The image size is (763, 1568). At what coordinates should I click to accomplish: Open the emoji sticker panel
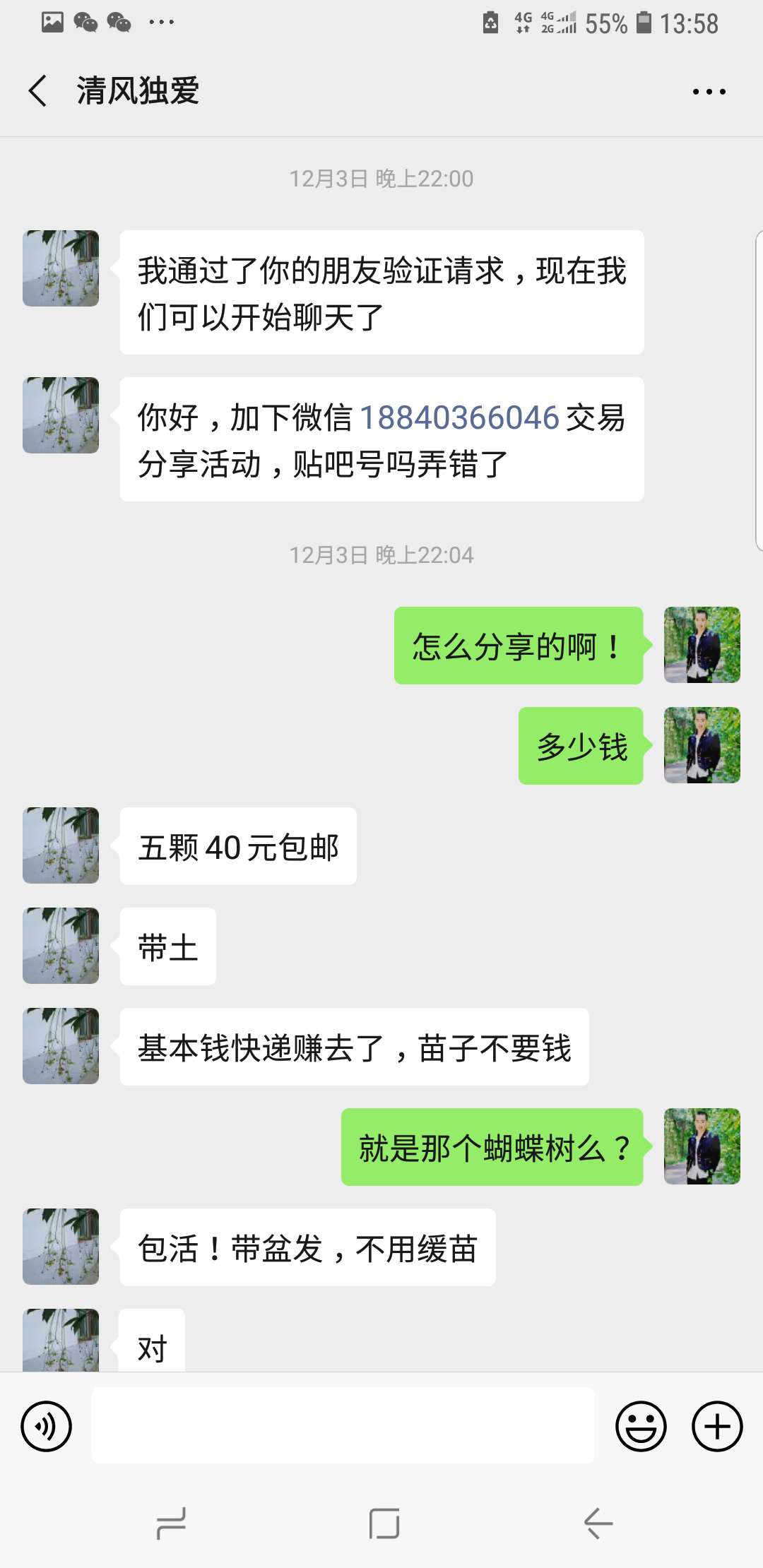(x=641, y=1426)
